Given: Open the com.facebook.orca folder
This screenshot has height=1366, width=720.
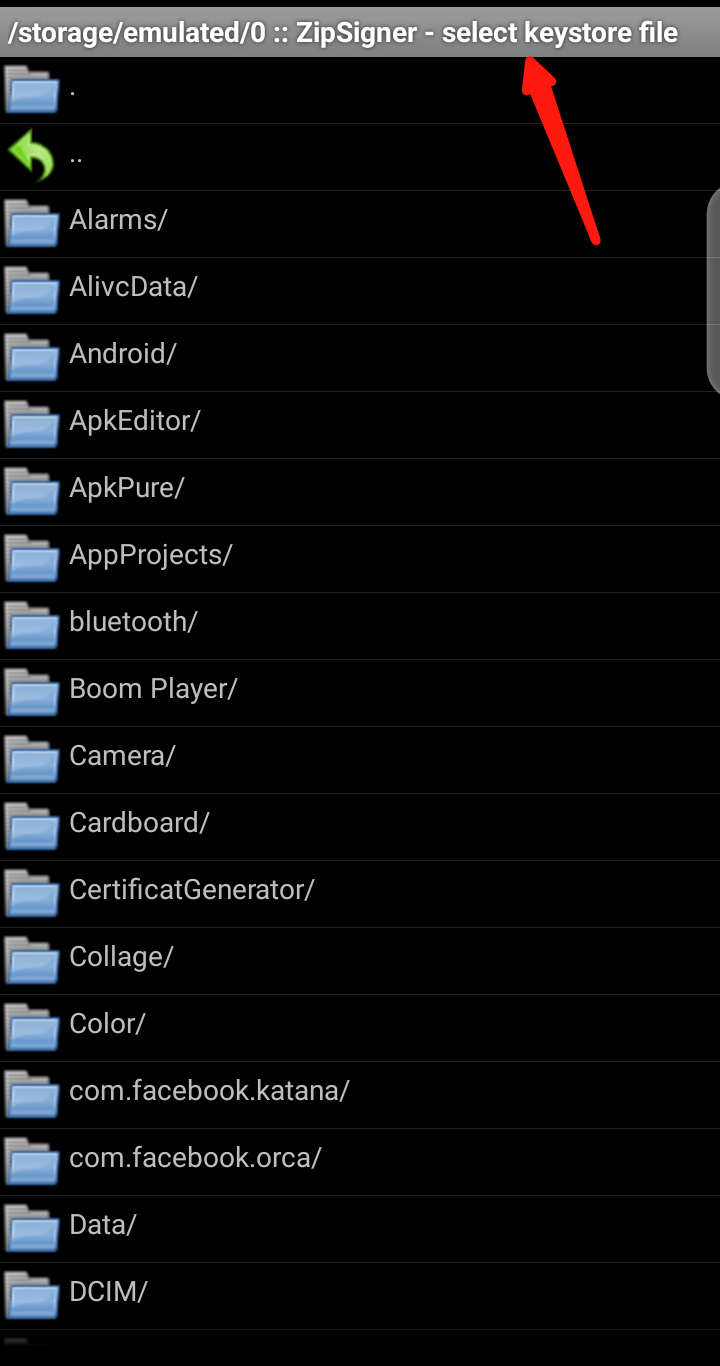Looking at the screenshot, I should [195, 1158].
